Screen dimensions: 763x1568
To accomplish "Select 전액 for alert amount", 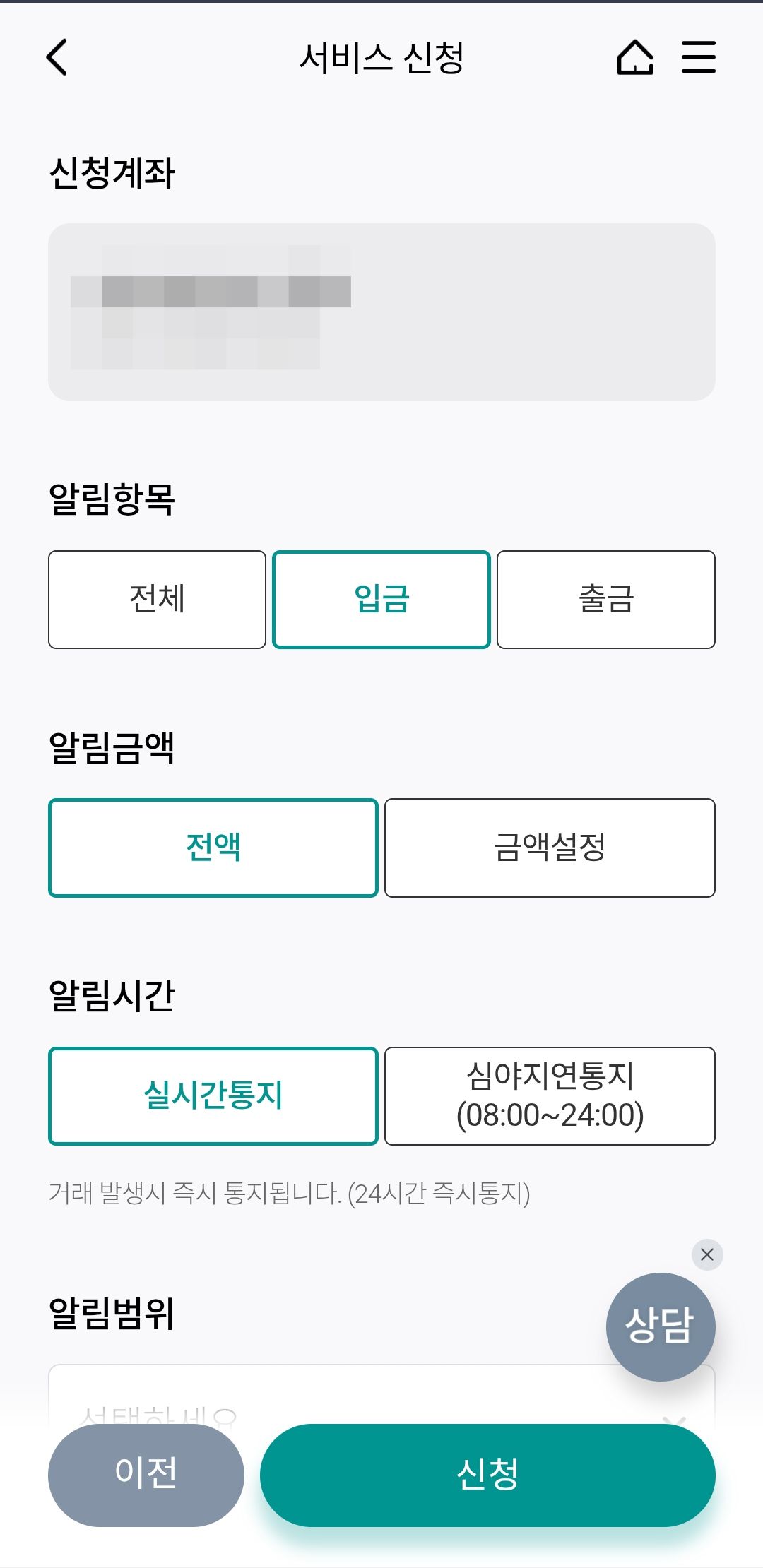I will pos(213,848).
